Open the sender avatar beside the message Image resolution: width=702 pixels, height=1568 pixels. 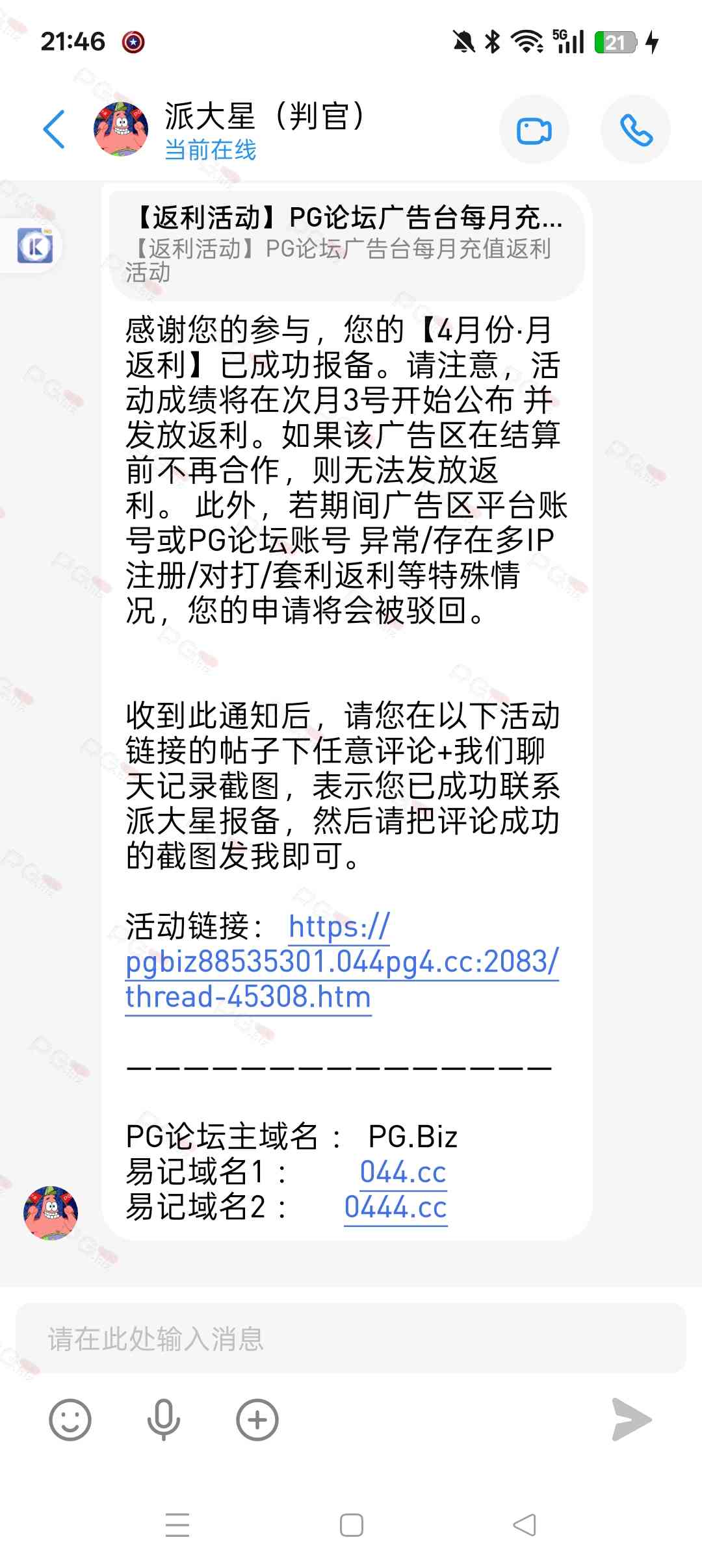pos(51,1213)
